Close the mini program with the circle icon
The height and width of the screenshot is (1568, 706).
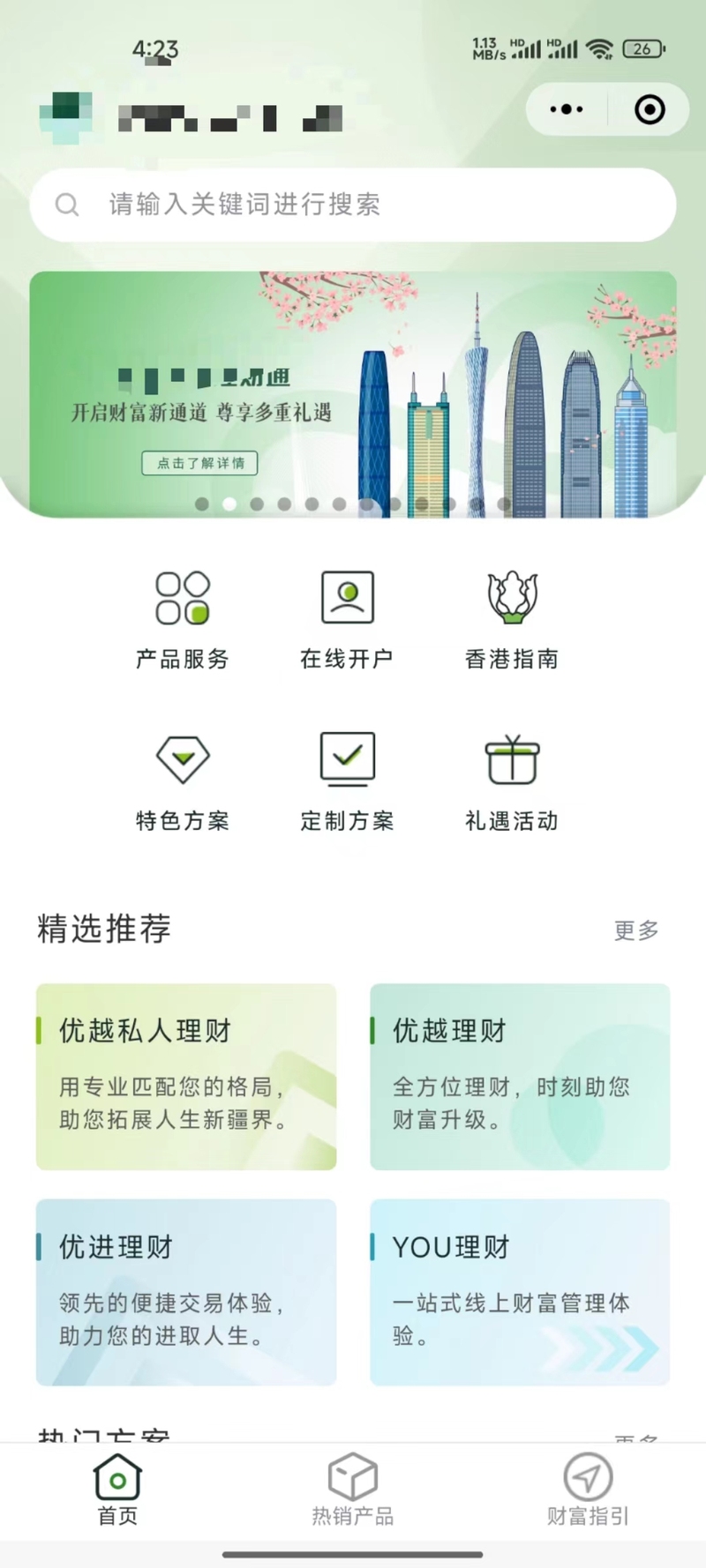[650, 109]
